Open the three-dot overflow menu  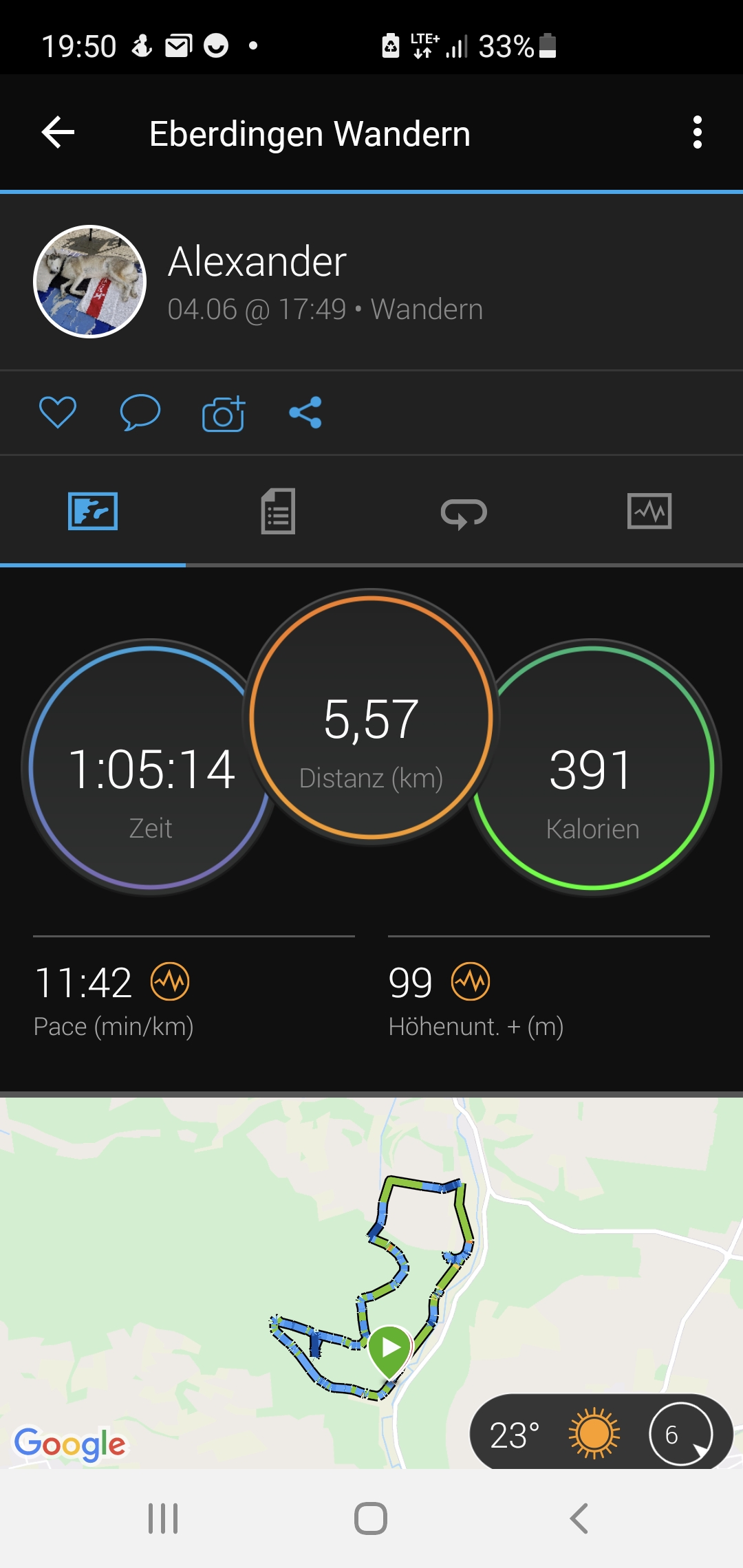[697, 132]
